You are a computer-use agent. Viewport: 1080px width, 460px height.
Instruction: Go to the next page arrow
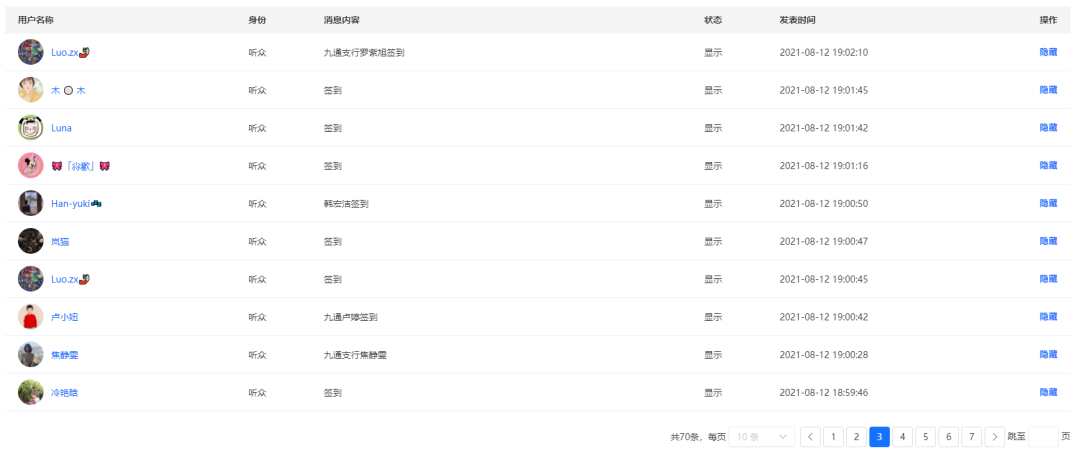(x=994, y=437)
